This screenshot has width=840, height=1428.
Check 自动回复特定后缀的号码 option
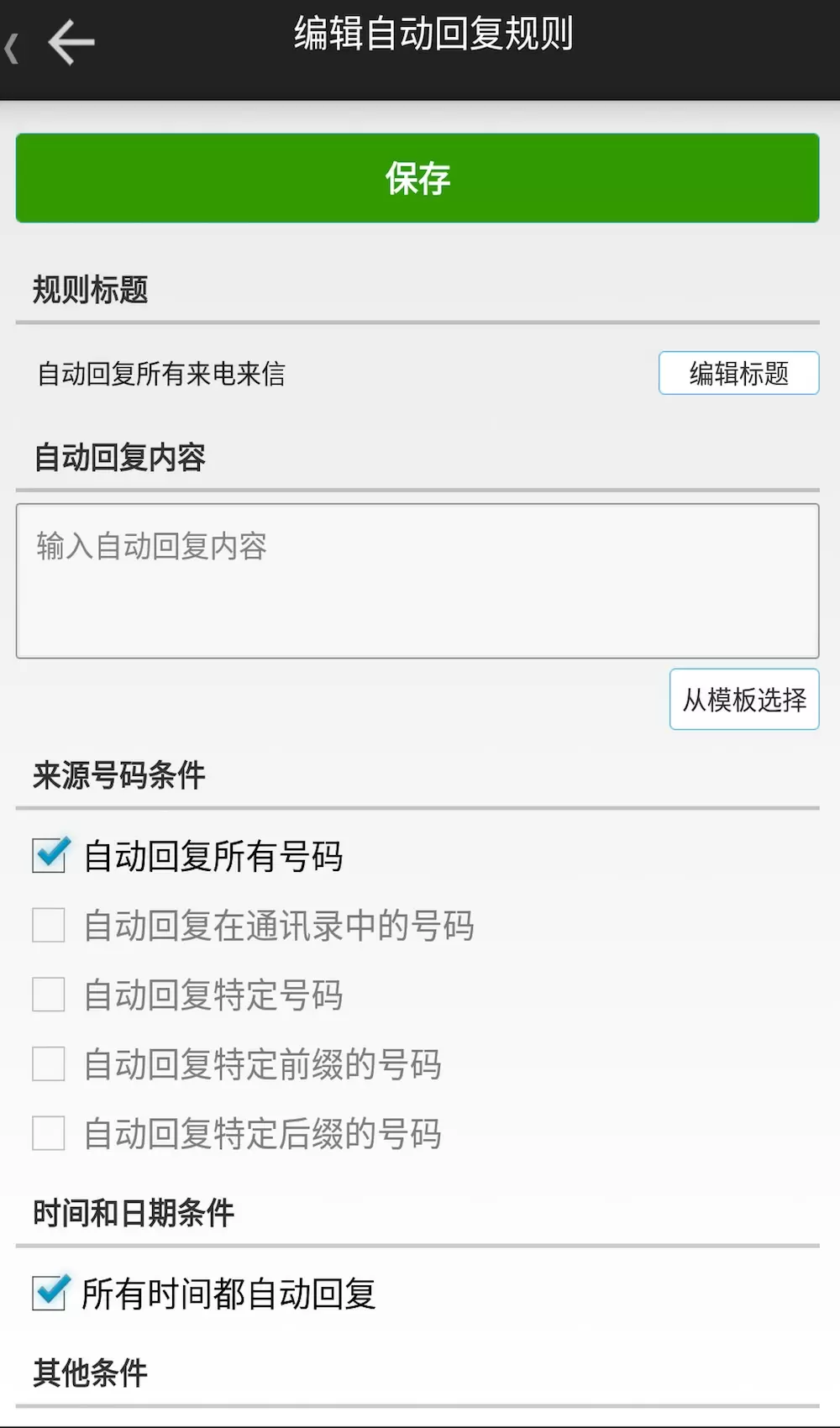48,1133
